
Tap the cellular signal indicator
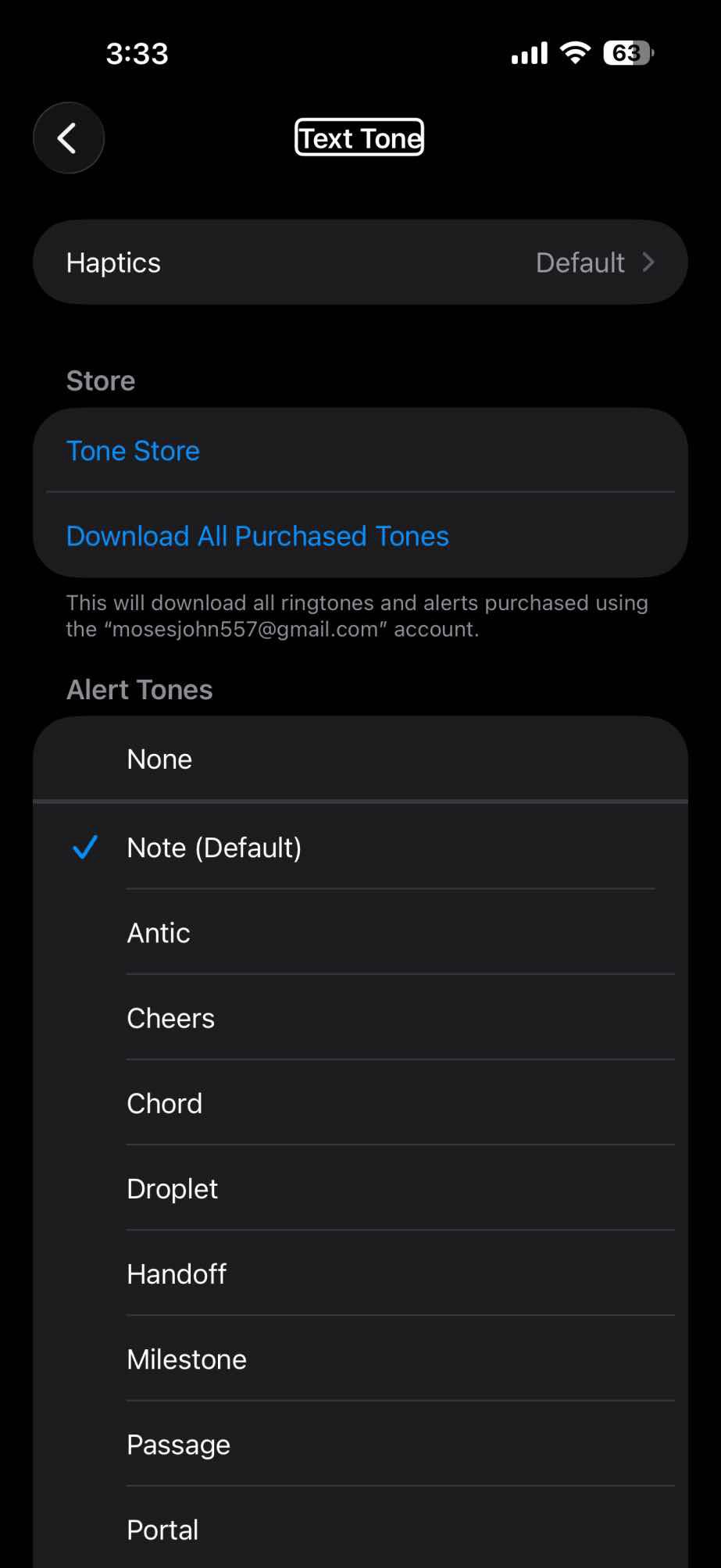pyautogui.click(x=526, y=52)
